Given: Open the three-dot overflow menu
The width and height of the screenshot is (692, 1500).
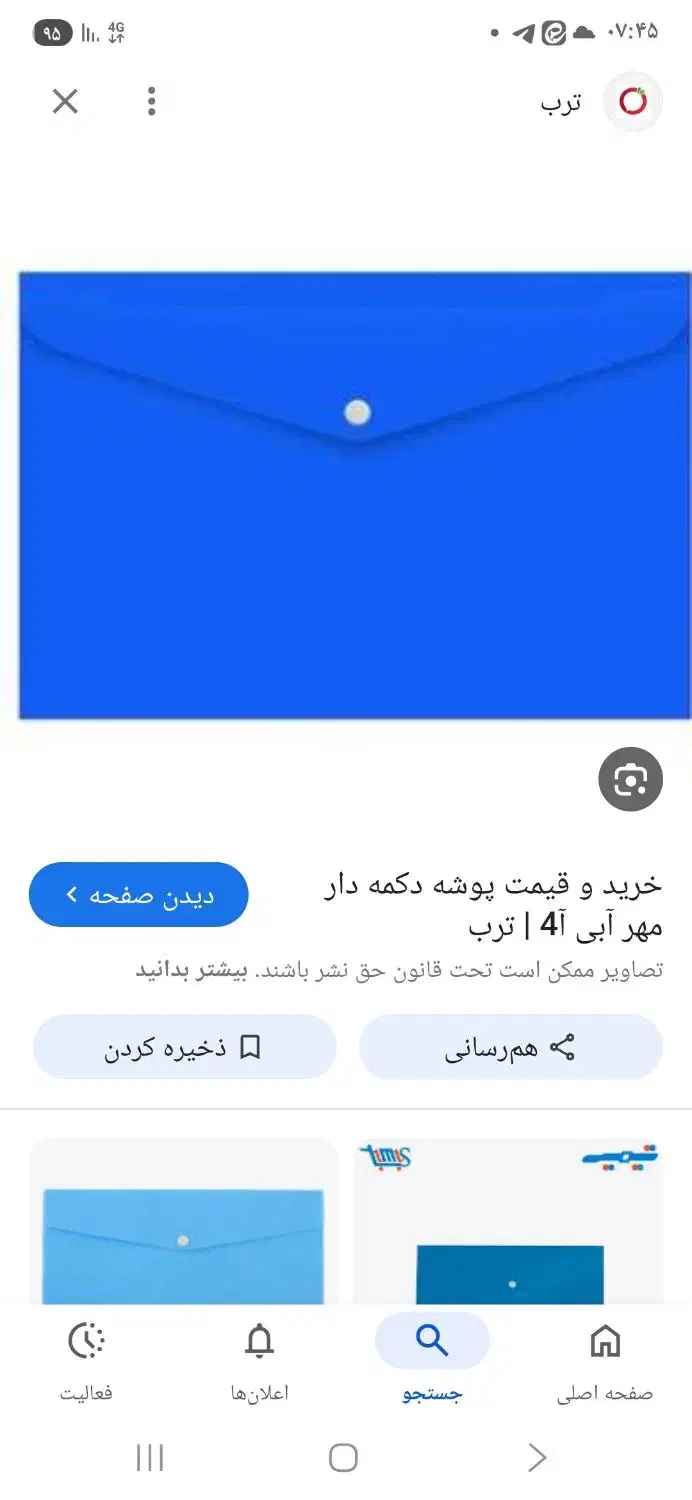Looking at the screenshot, I should [x=151, y=101].
